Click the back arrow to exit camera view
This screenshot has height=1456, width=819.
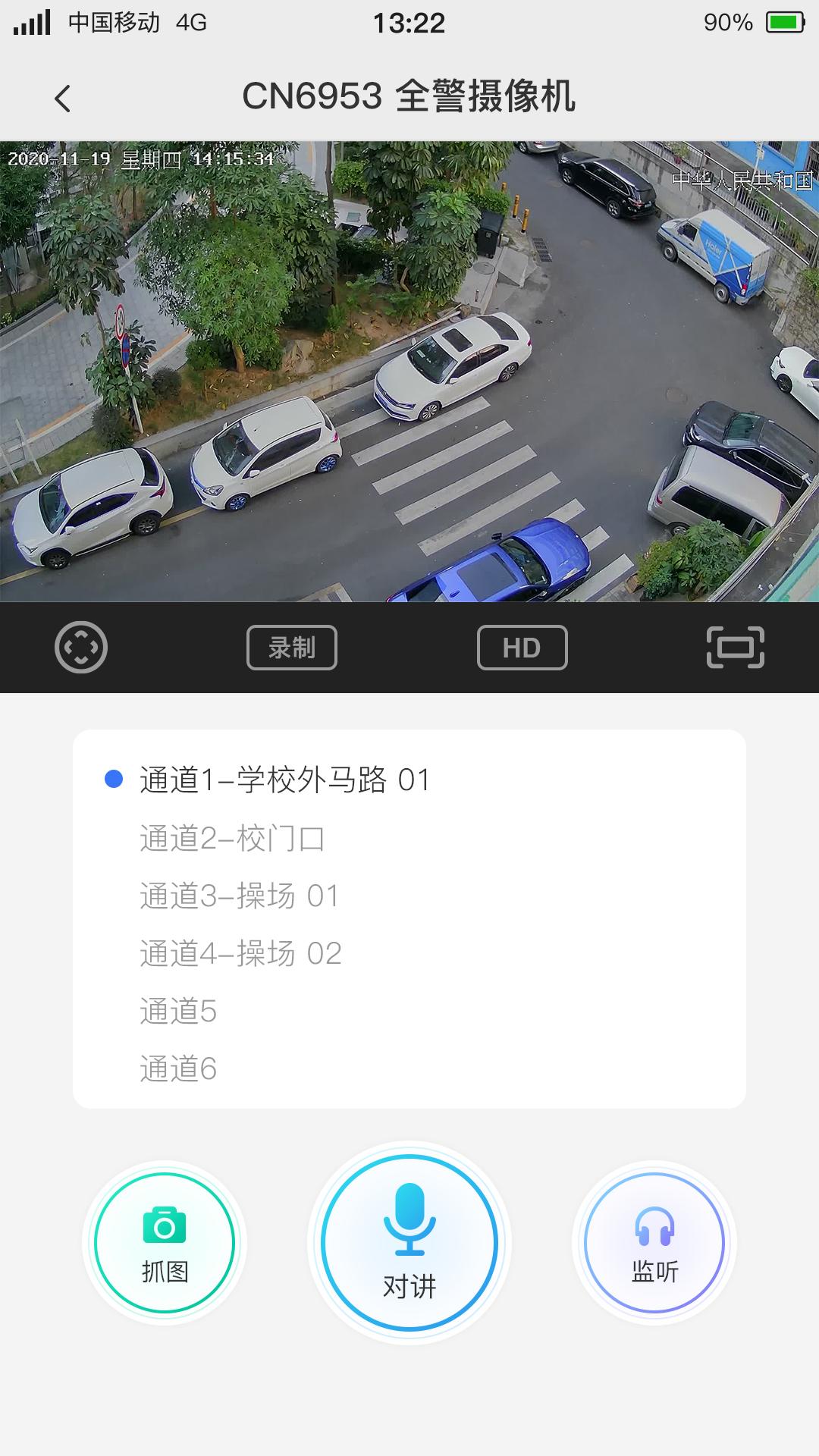click(x=64, y=99)
